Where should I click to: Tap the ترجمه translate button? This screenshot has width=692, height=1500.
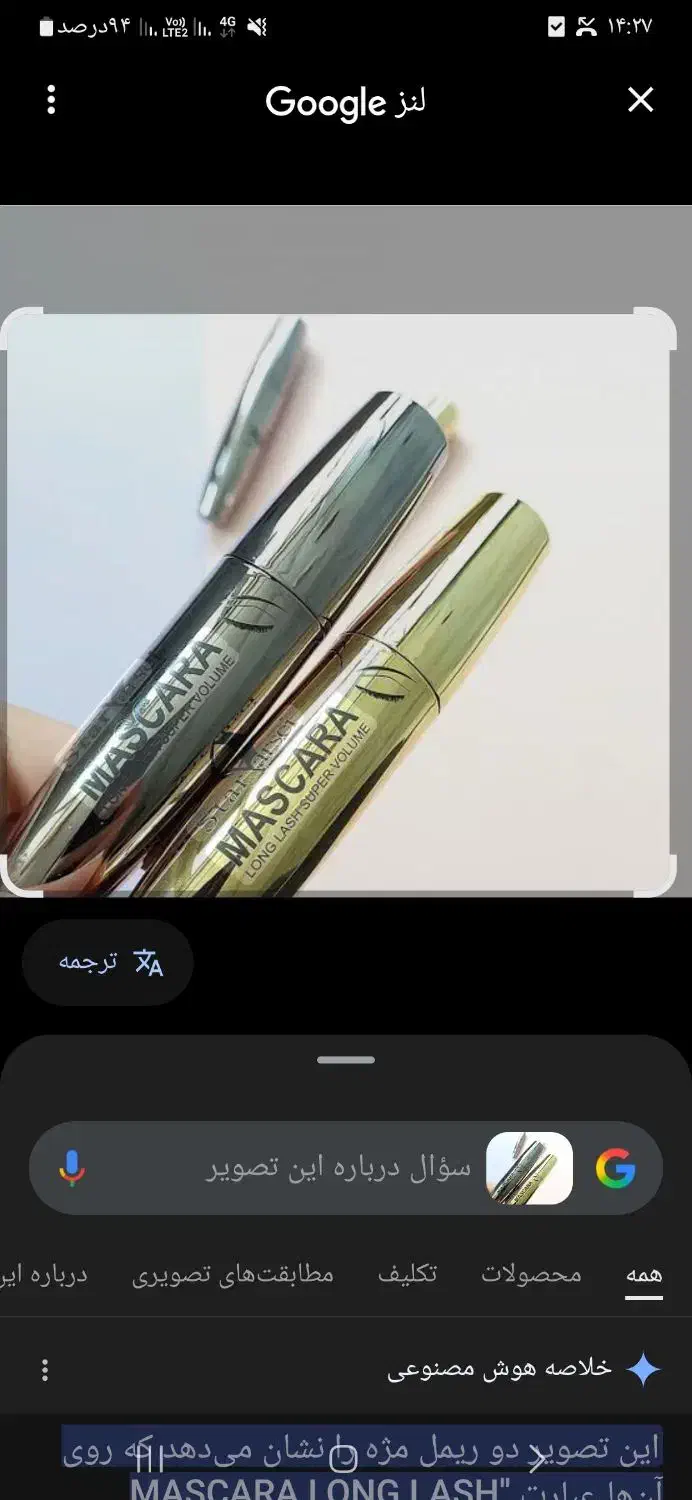coord(108,962)
